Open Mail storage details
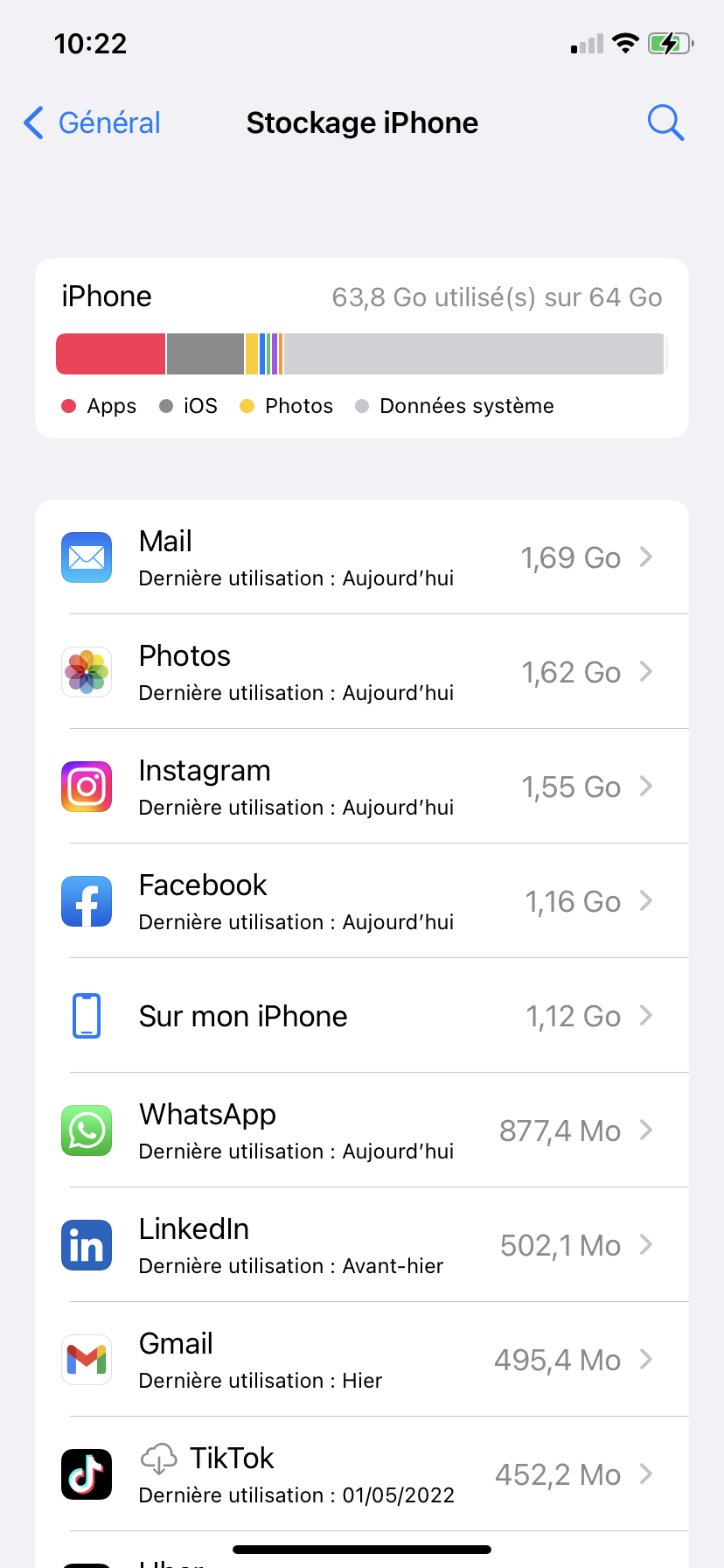724x1568 pixels. click(x=362, y=557)
